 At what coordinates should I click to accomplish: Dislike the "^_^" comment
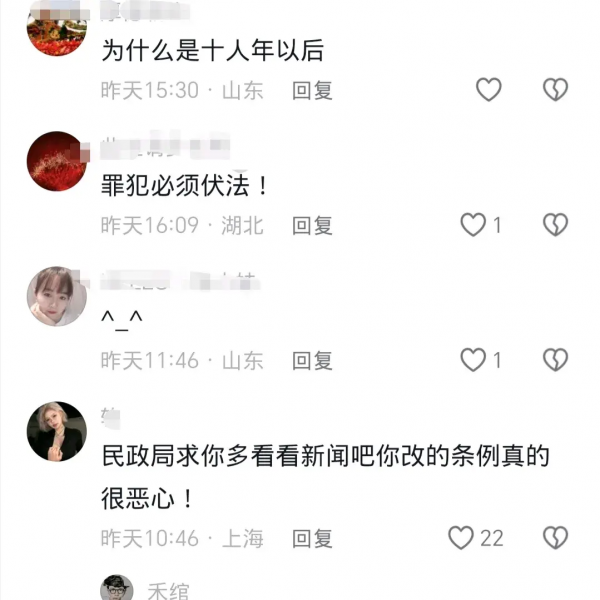555,359
